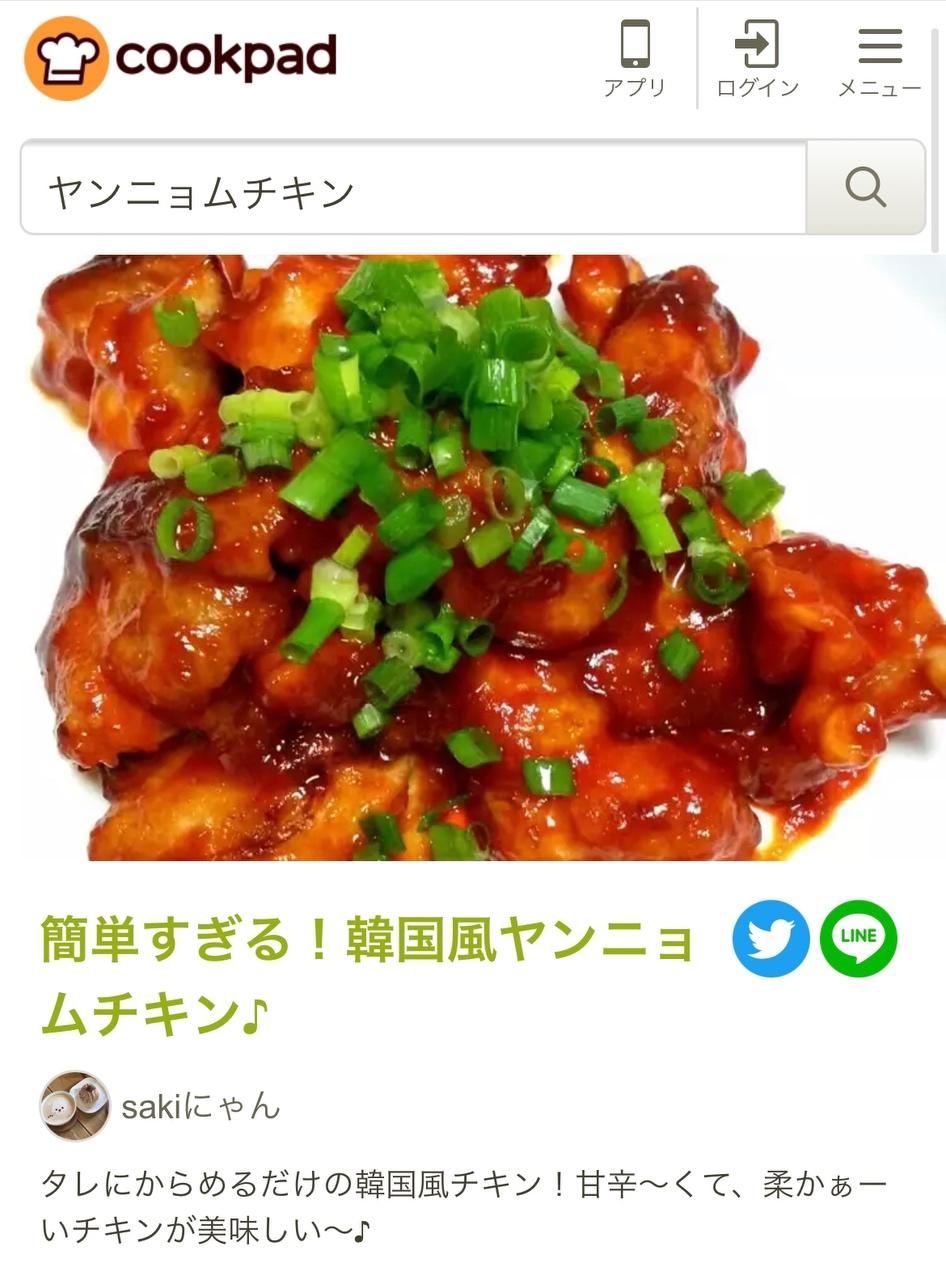This screenshot has height=1280, width=946.
Task: Share this recipe via LINE
Action: pos(858,938)
